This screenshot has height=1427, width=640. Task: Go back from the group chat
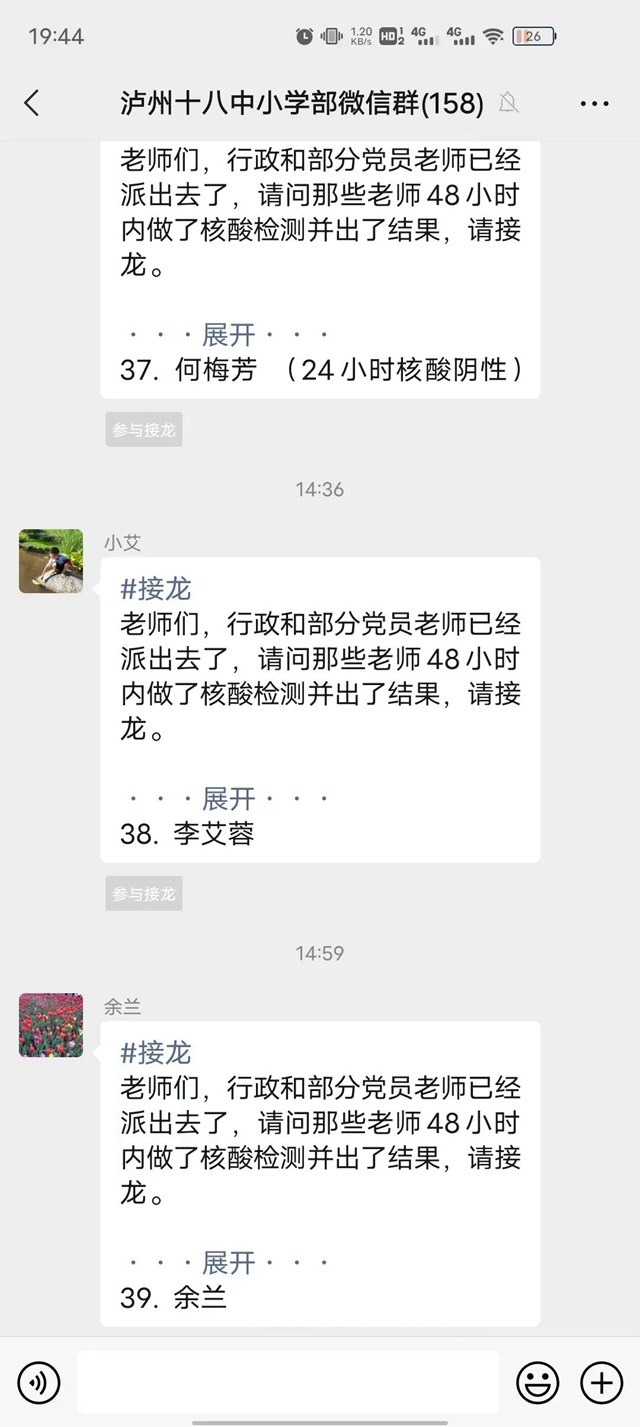point(32,103)
